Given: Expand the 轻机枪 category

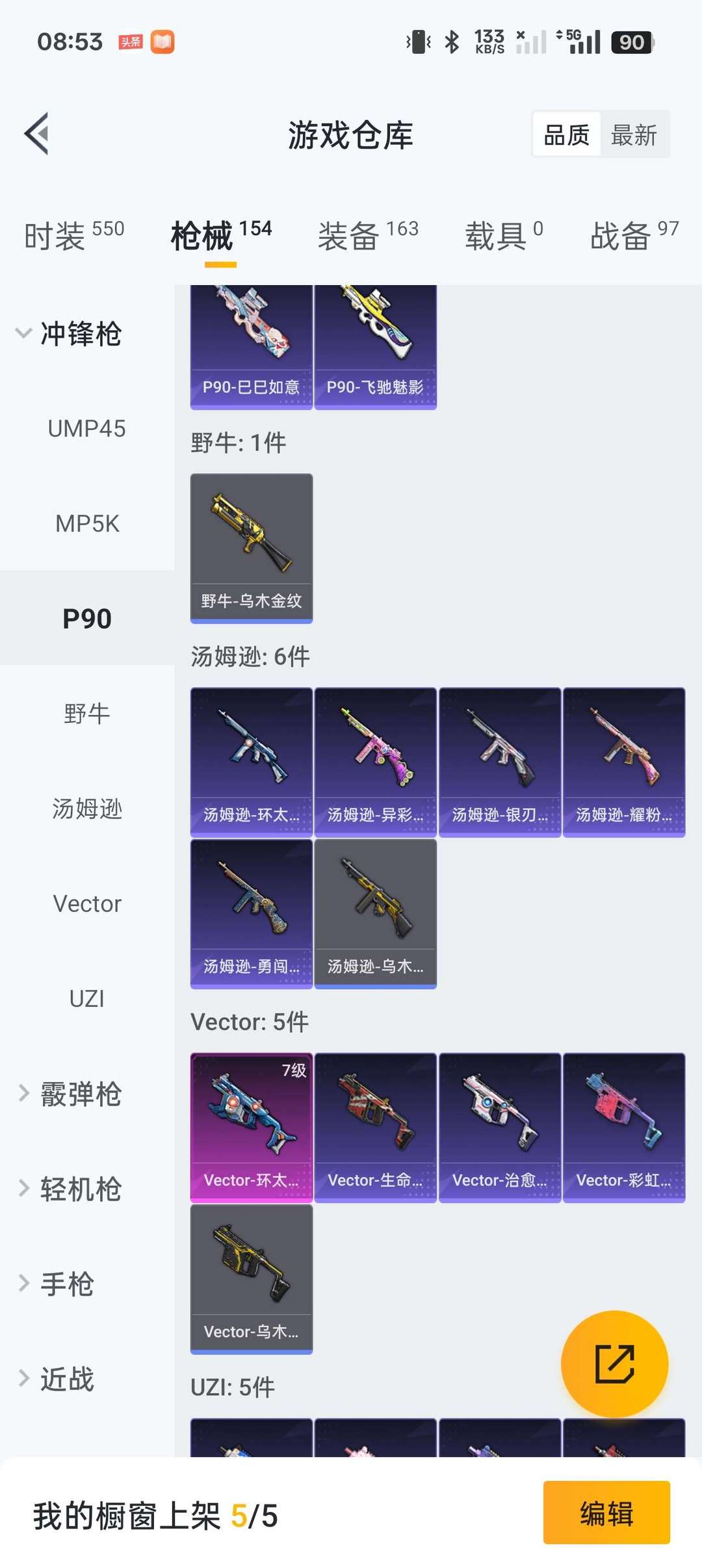Looking at the screenshot, I should (x=71, y=1189).
